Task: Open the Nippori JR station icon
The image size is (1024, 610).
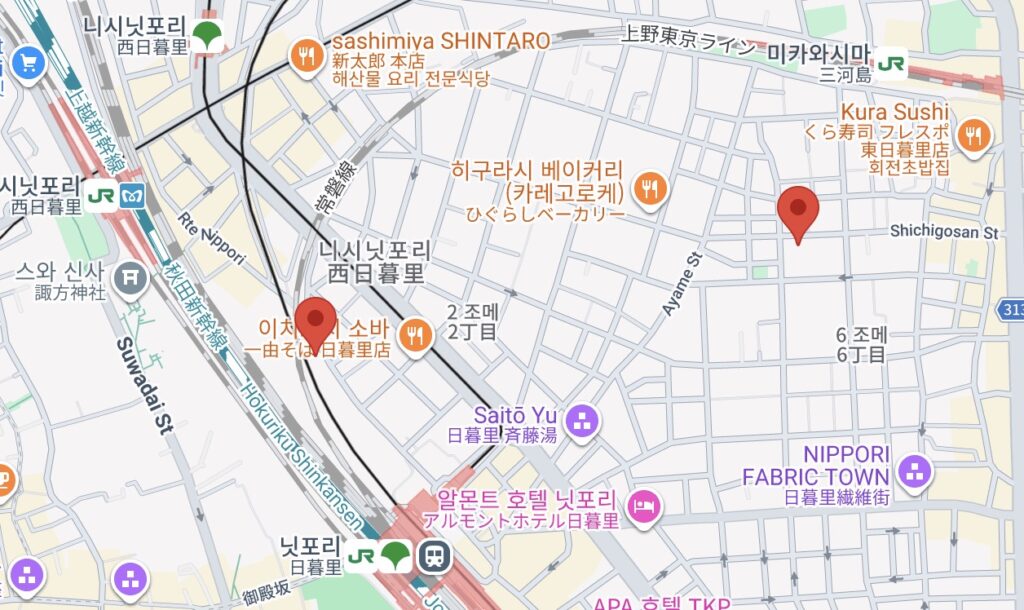Action: click(x=365, y=556)
